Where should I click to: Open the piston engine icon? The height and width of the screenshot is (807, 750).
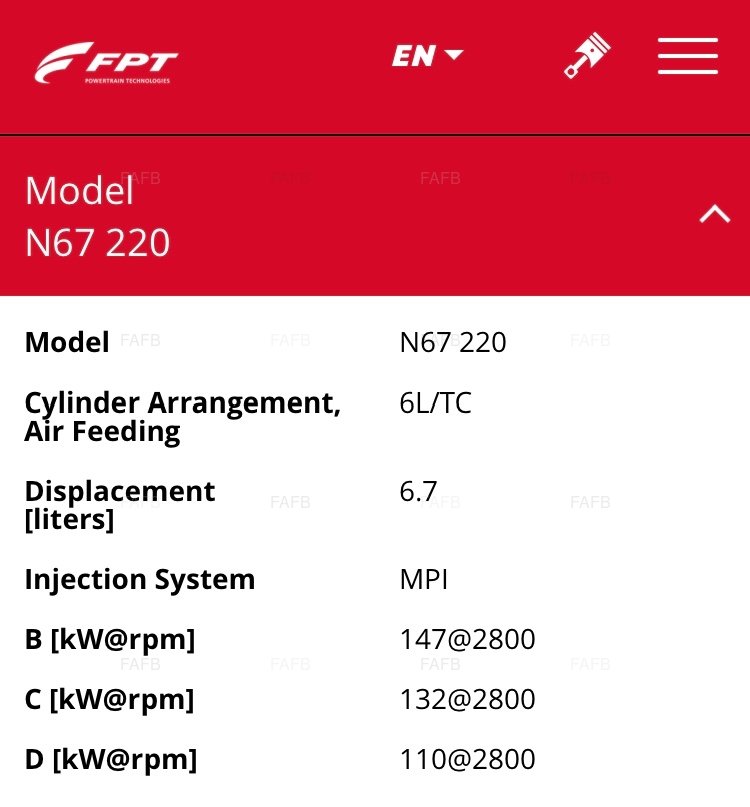pos(587,56)
